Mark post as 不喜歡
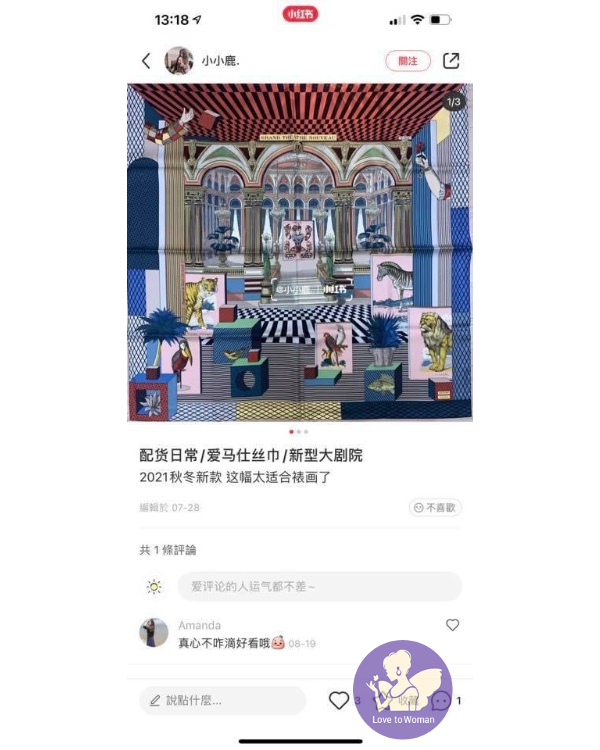The height and width of the screenshot is (750, 600). (x=435, y=508)
